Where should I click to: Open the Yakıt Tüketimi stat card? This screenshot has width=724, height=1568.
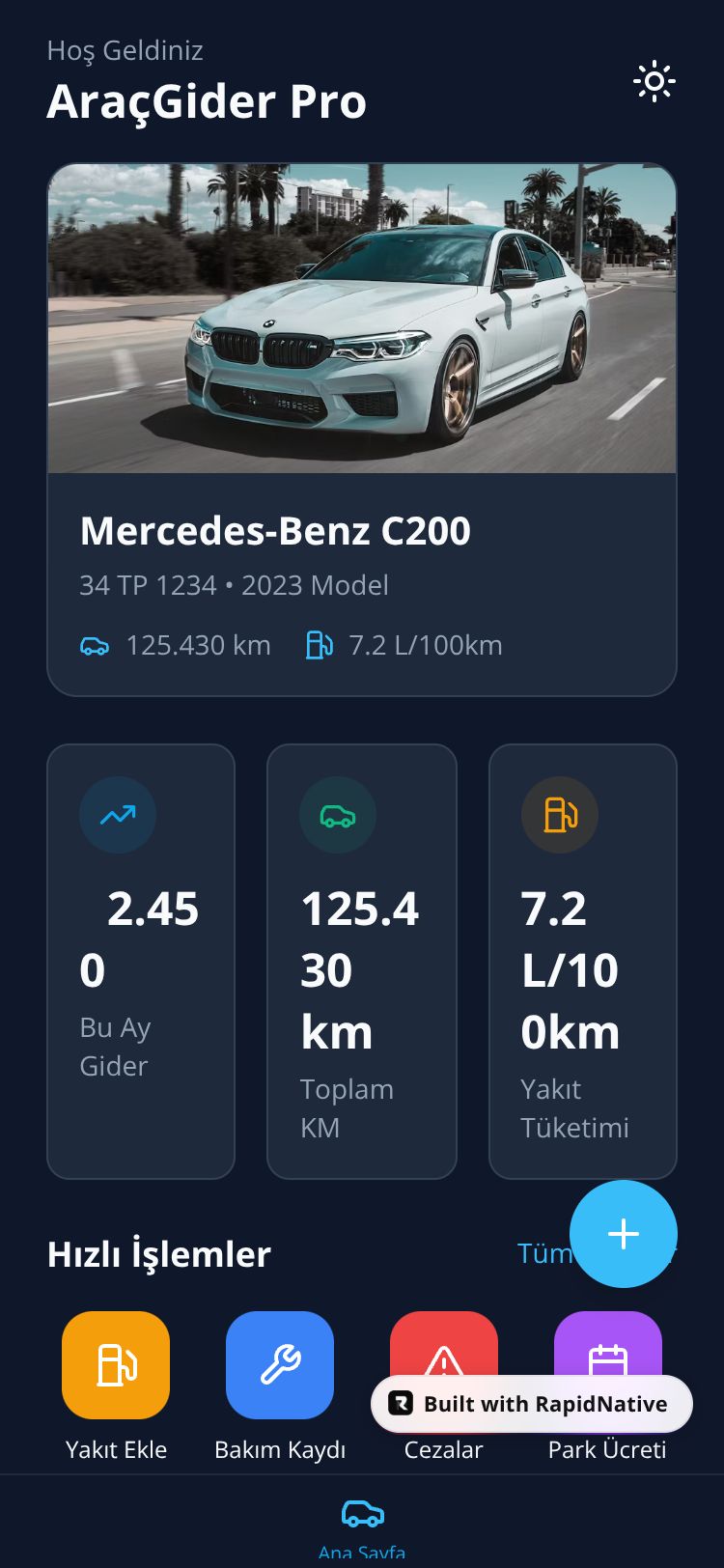point(582,961)
